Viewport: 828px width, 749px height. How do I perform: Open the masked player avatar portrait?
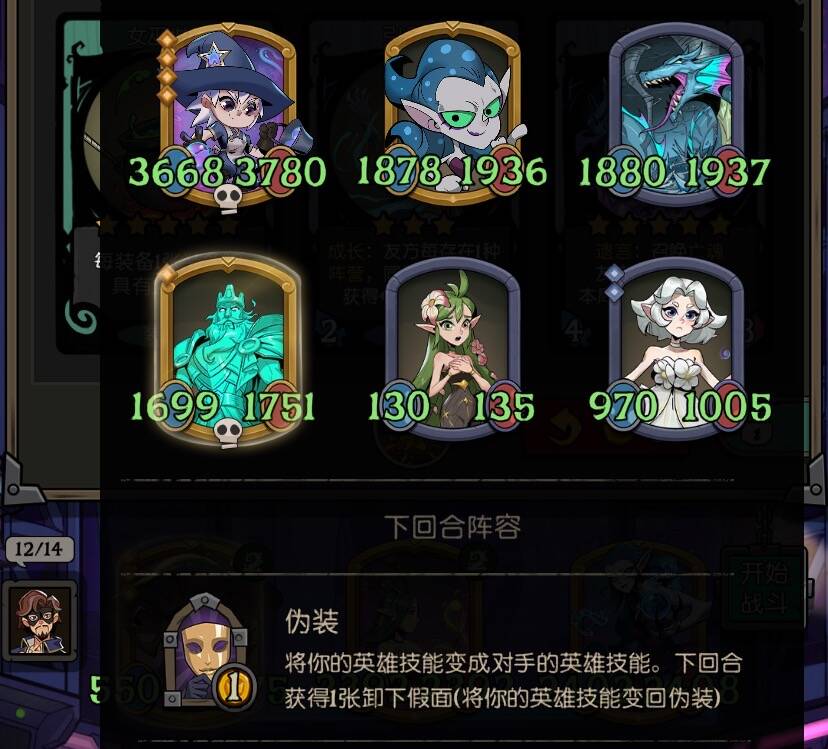tap(39, 618)
